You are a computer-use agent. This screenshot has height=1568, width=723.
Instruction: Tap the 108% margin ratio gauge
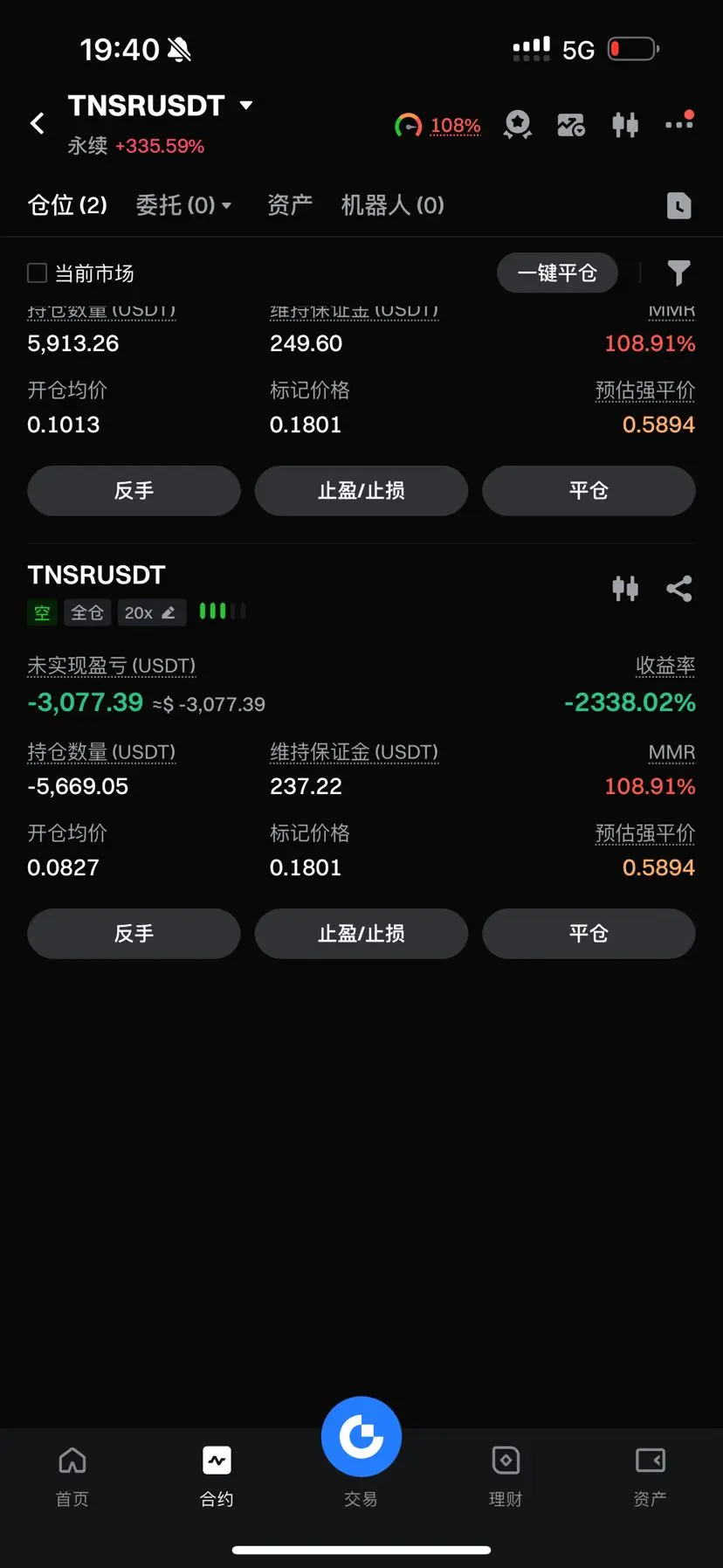click(438, 126)
